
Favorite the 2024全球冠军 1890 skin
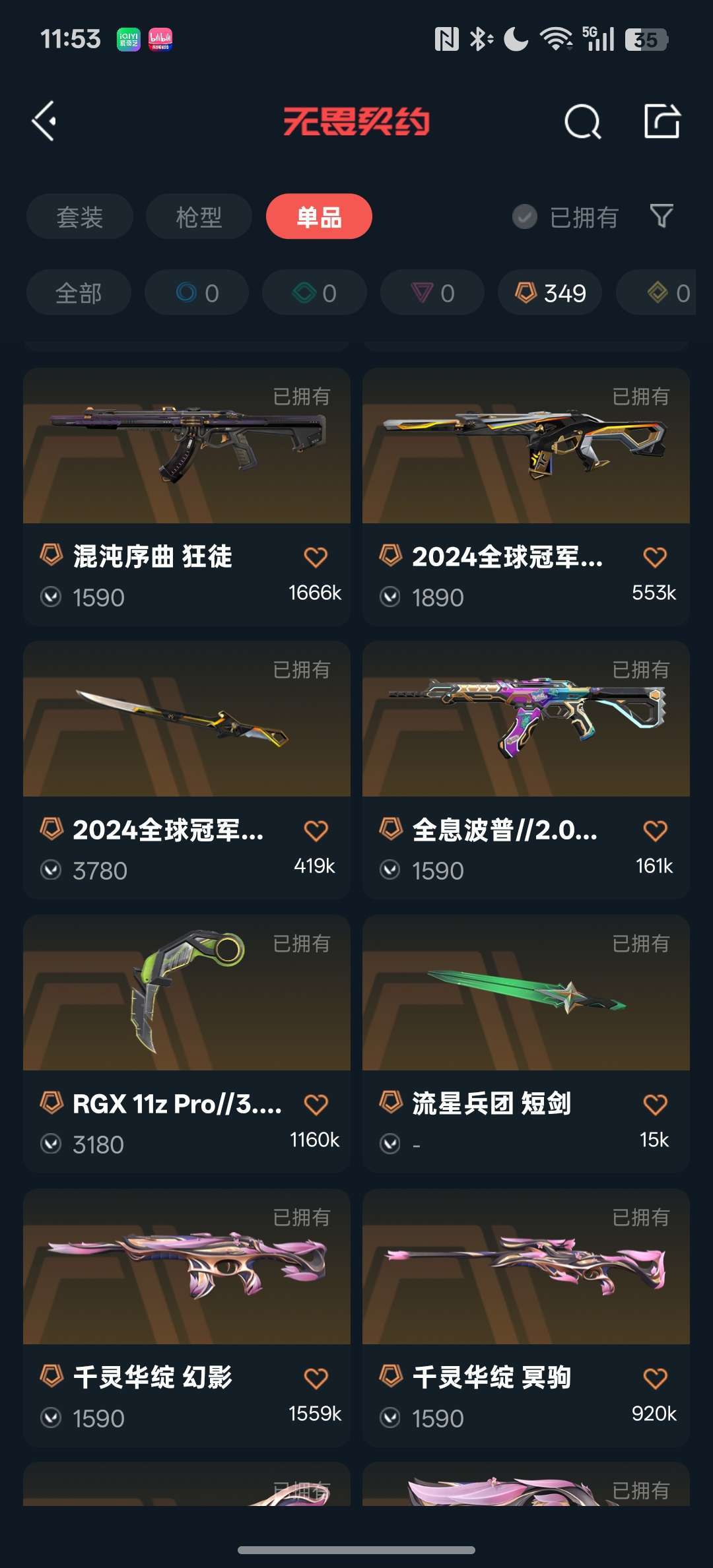coord(655,557)
